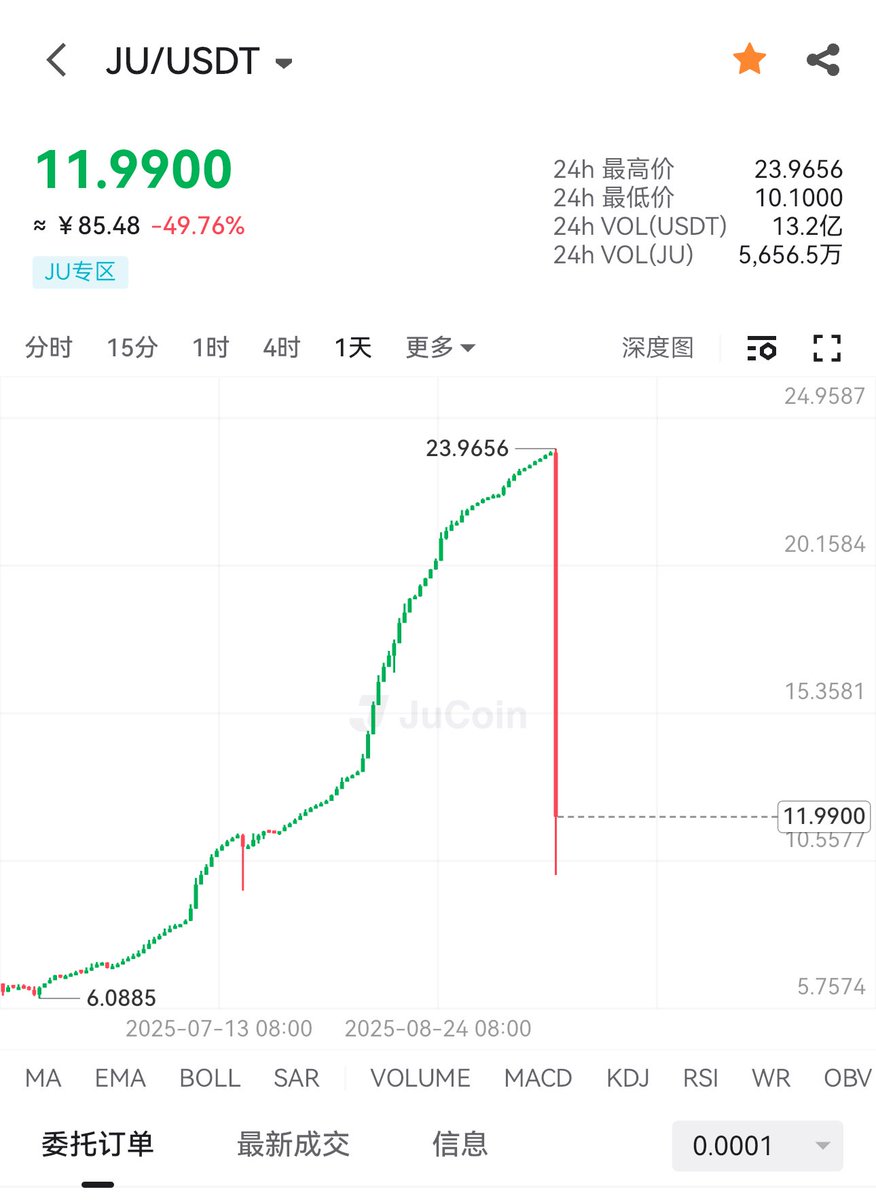This screenshot has width=876, height=1200.
Task: Enable the RSI indicator
Action: tap(700, 1078)
